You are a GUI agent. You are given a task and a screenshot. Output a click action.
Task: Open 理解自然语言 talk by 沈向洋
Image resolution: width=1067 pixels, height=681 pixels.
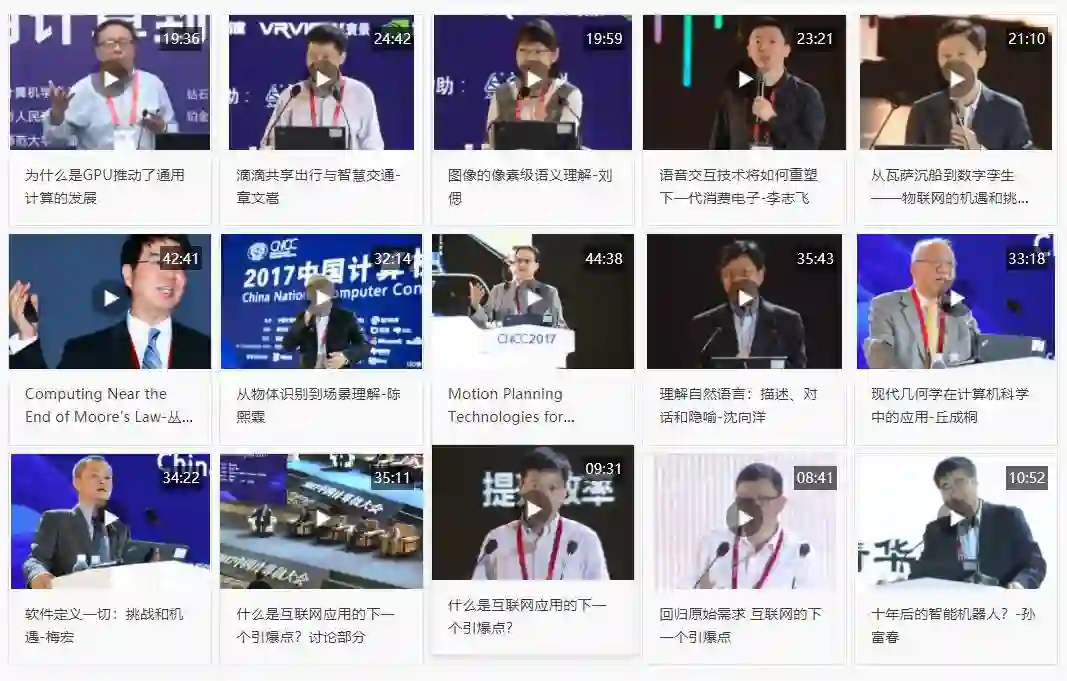click(745, 297)
